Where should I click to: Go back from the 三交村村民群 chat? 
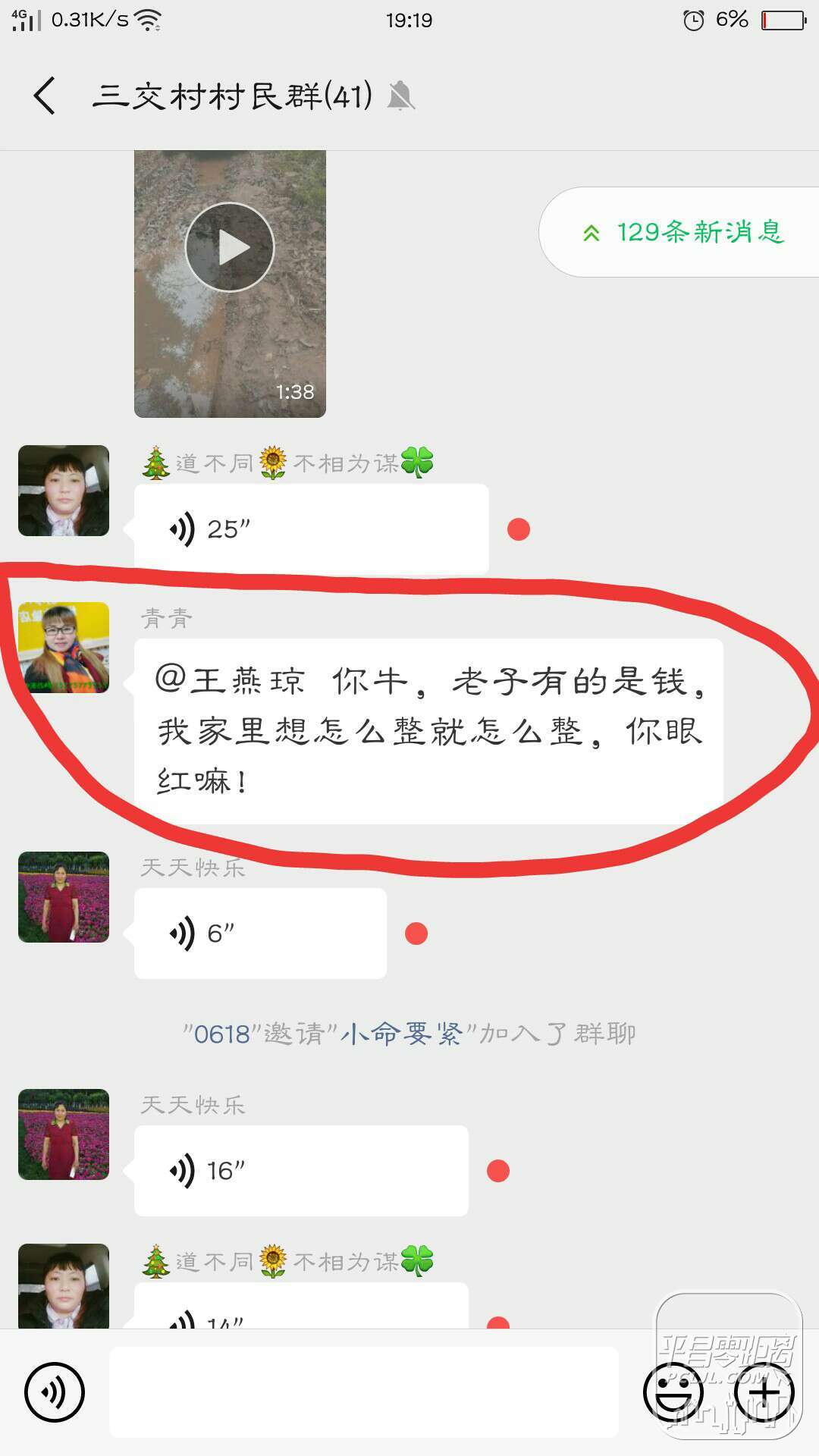[44, 96]
